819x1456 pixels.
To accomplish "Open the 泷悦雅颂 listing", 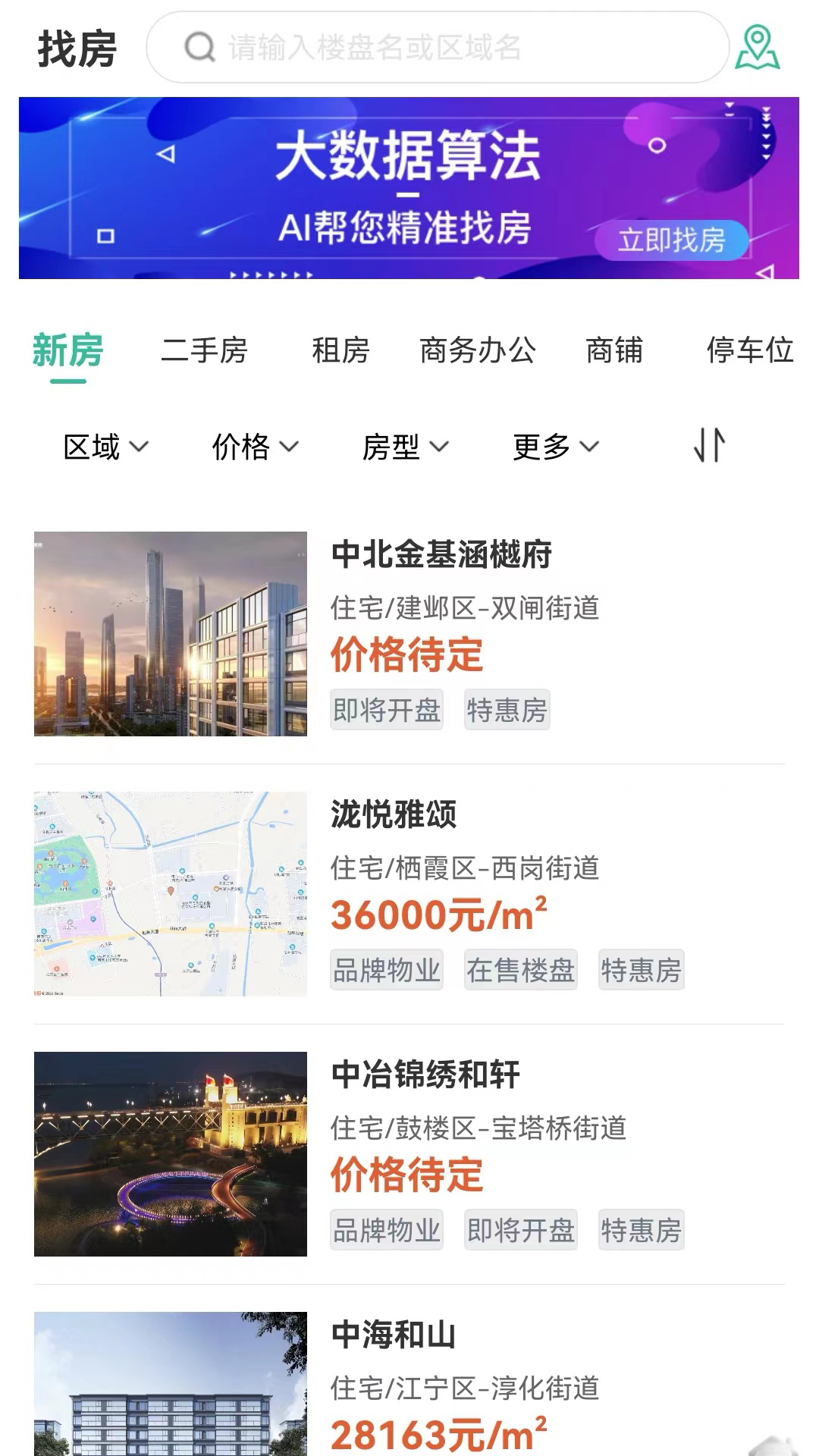I will click(x=394, y=815).
